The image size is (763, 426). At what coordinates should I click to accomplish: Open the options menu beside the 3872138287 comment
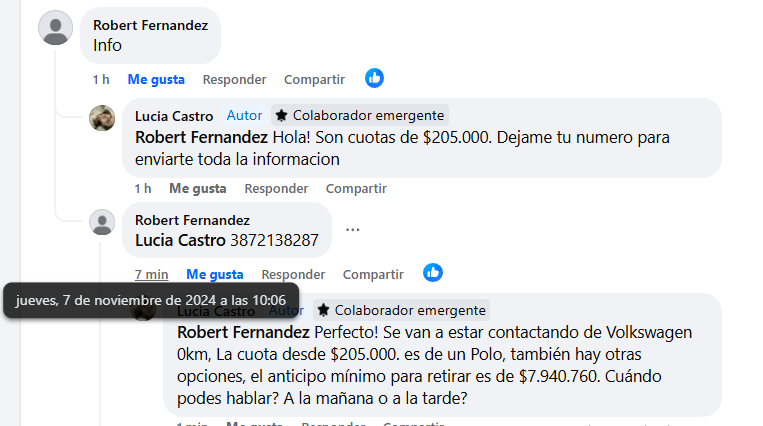click(352, 230)
